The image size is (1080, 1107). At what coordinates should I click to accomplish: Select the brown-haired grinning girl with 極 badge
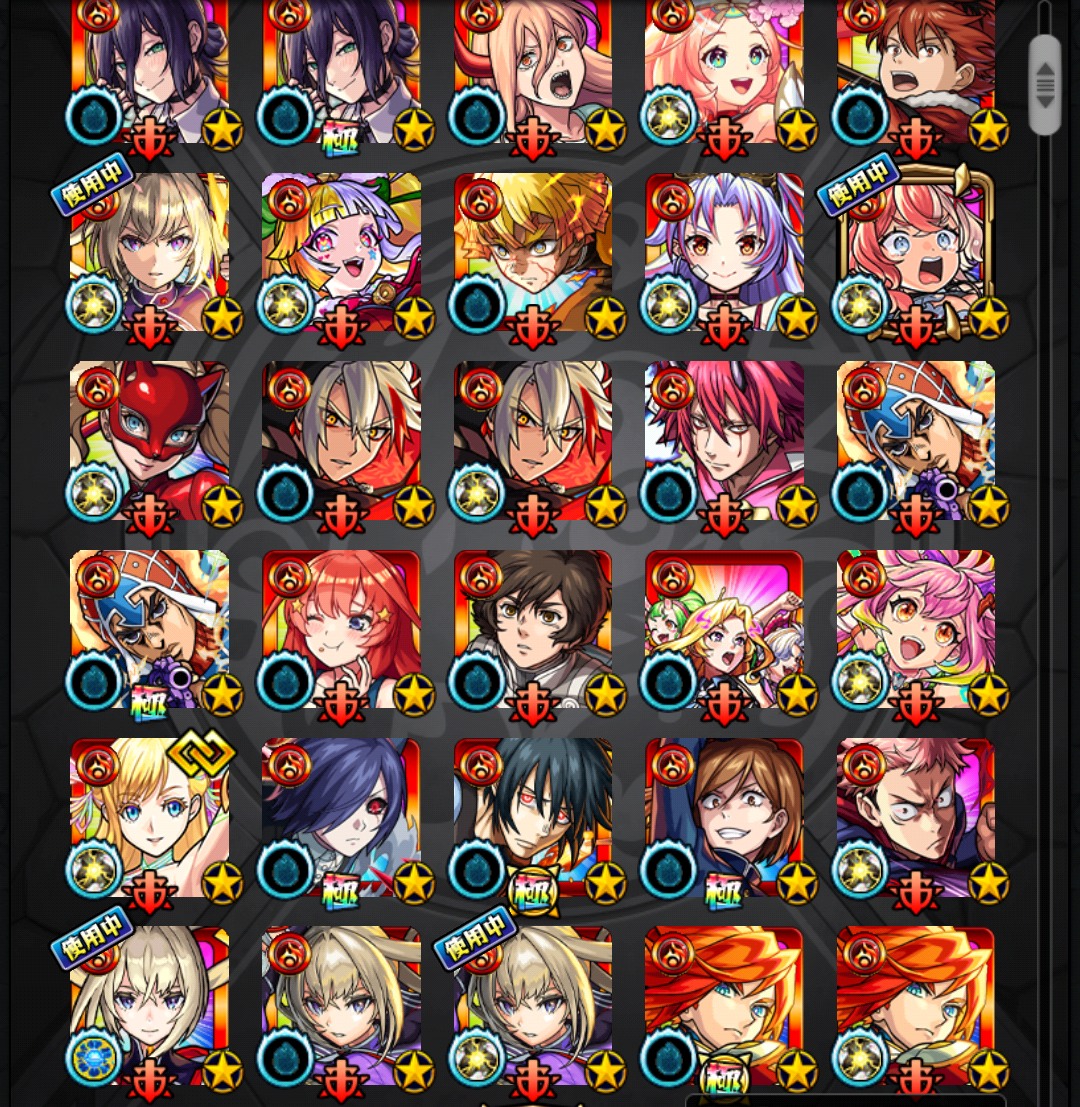[724, 817]
